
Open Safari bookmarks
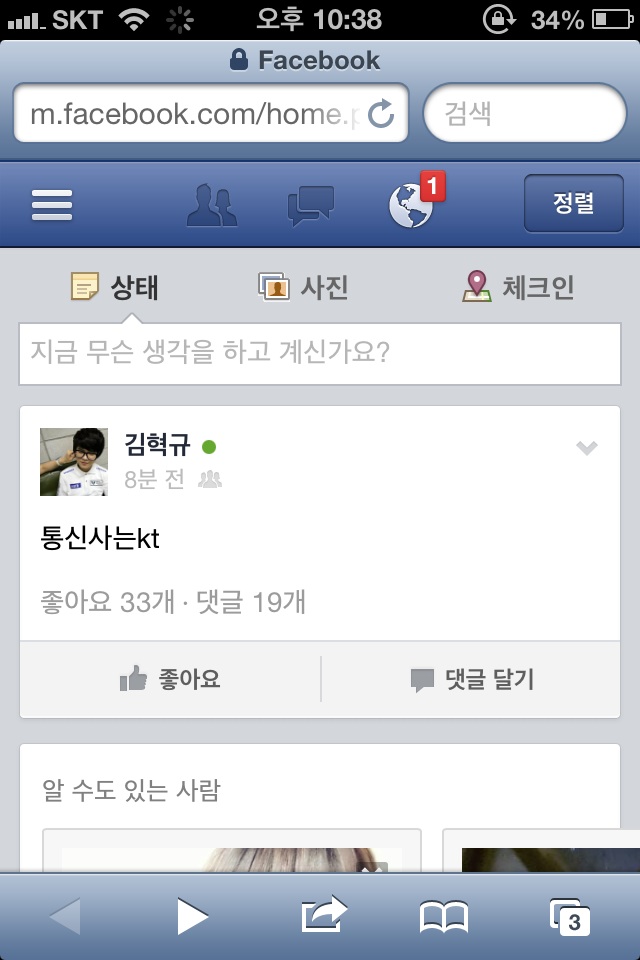click(x=444, y=916)
